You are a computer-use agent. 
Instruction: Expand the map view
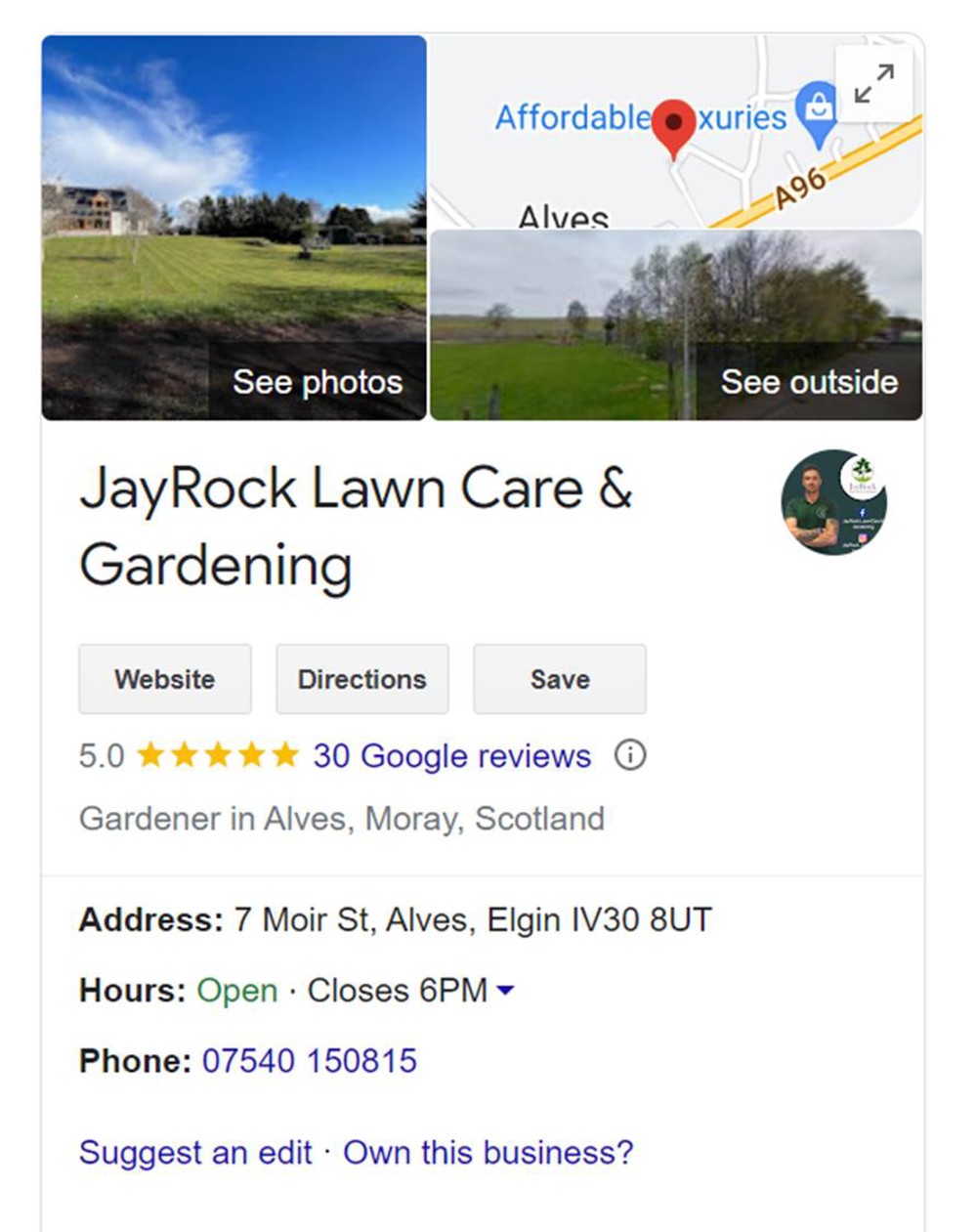point(873,84)
